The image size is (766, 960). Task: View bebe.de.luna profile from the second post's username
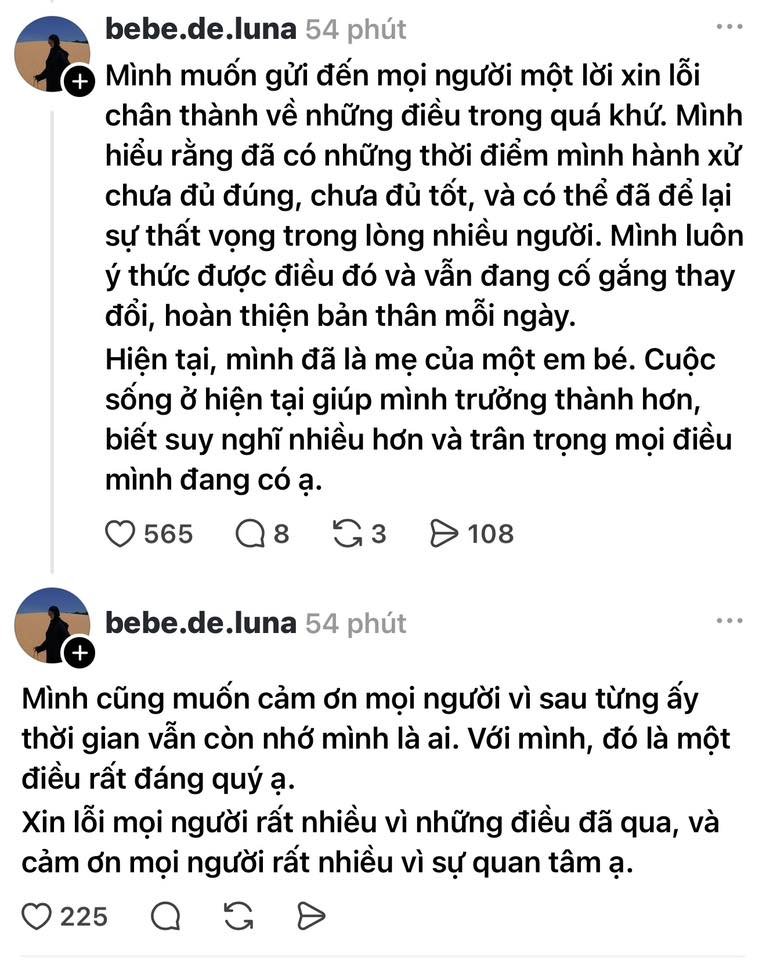tap(200, 623)
